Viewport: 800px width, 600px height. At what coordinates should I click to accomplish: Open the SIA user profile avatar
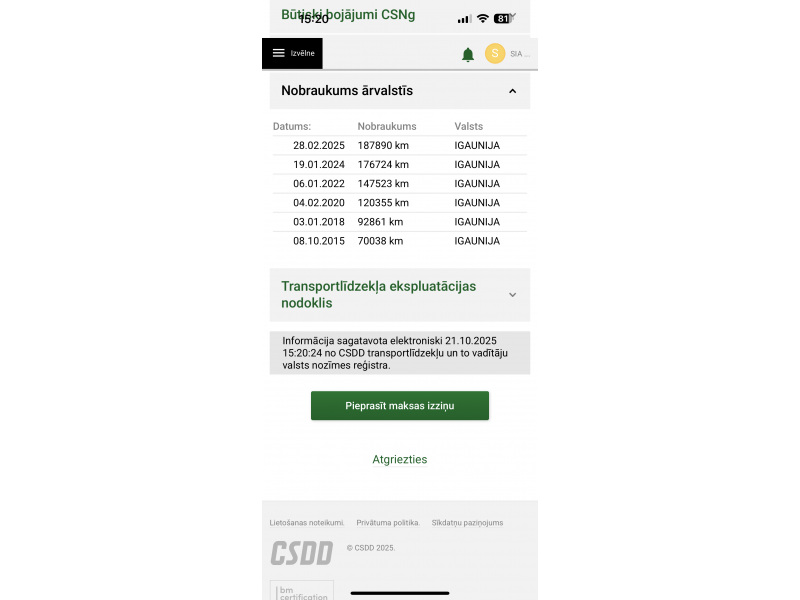coord(495,54)
